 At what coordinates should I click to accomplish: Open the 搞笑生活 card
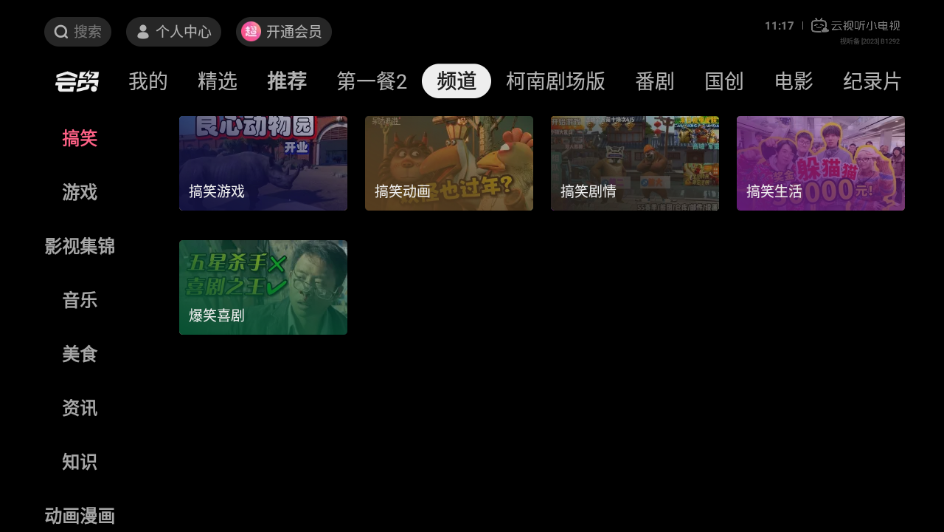(820, 163)
